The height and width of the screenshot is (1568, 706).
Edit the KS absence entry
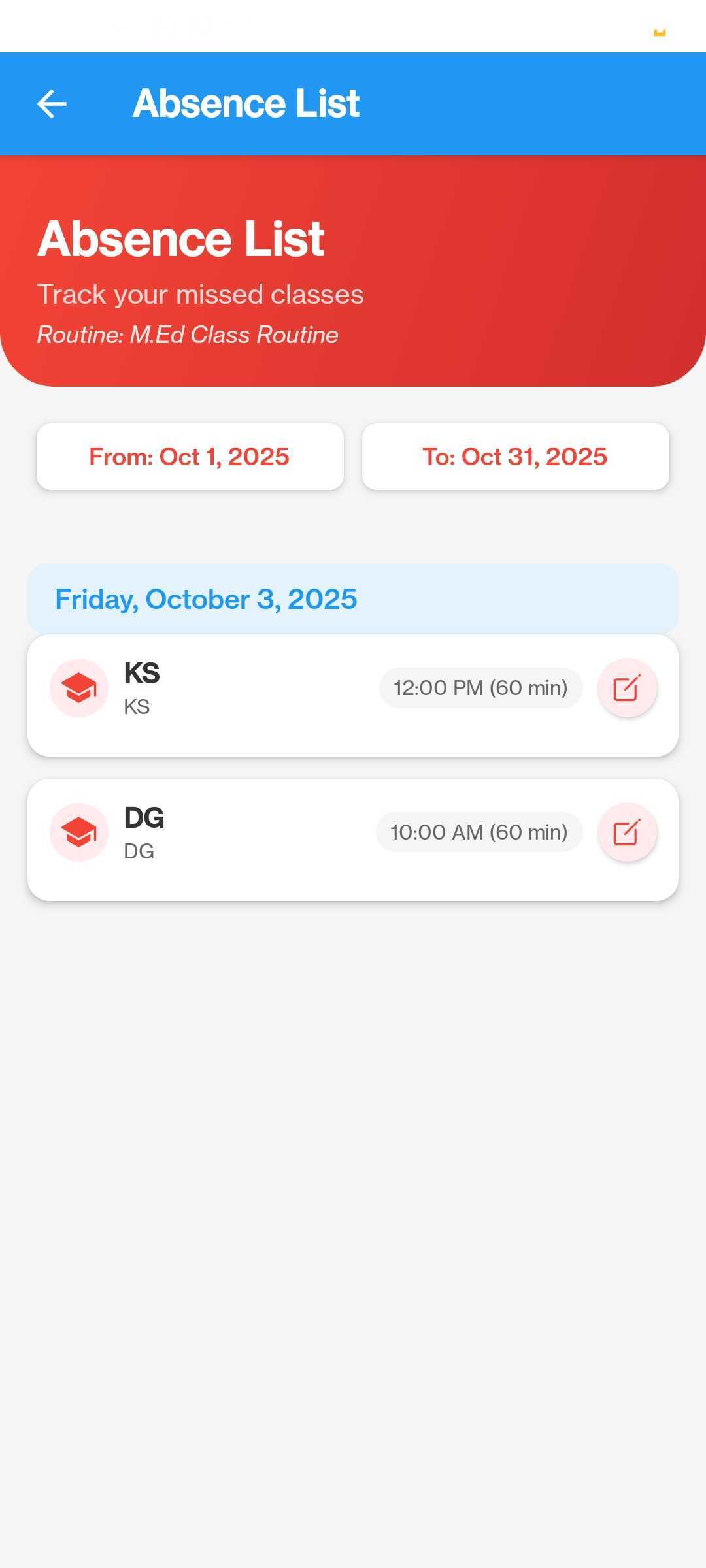(626, 688)
